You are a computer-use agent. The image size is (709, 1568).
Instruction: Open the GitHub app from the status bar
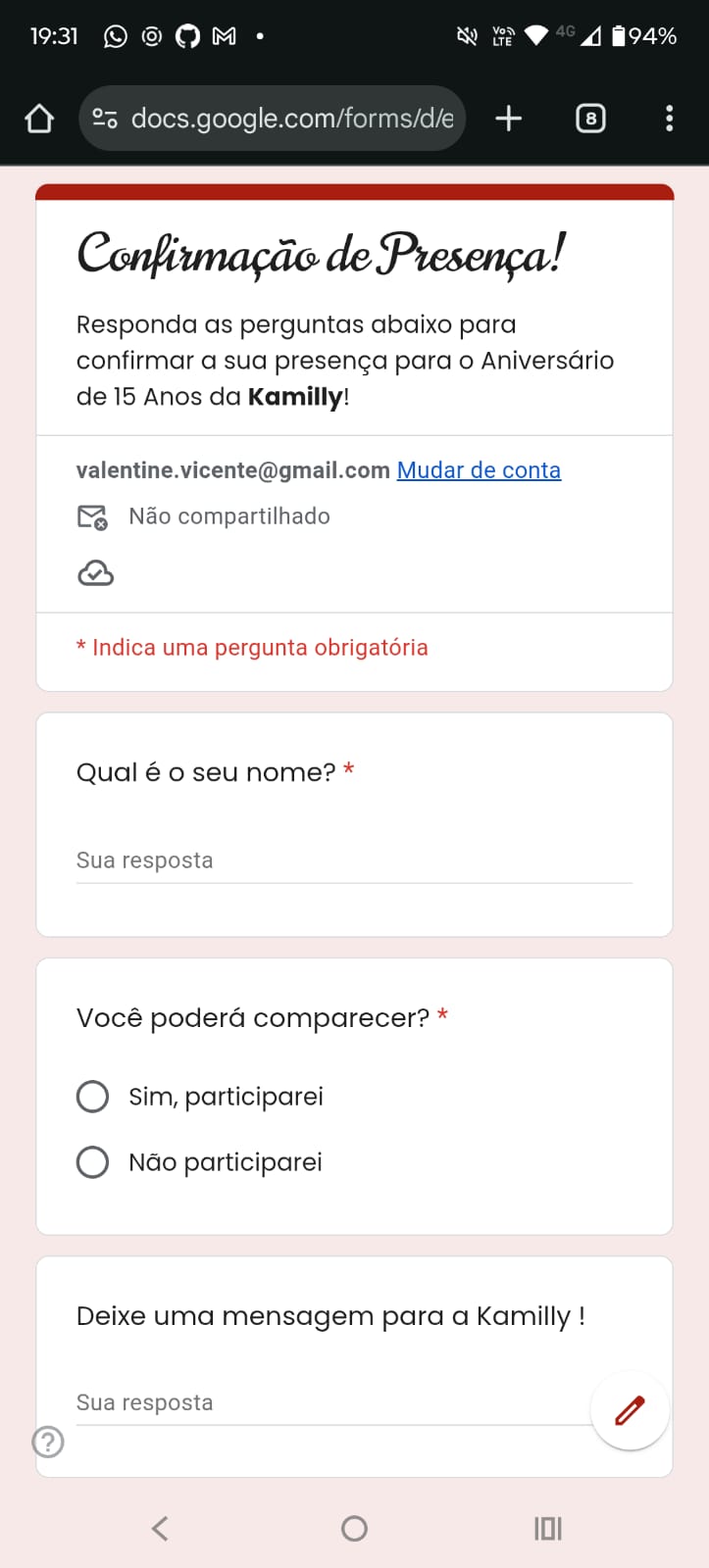pos(187,36)
